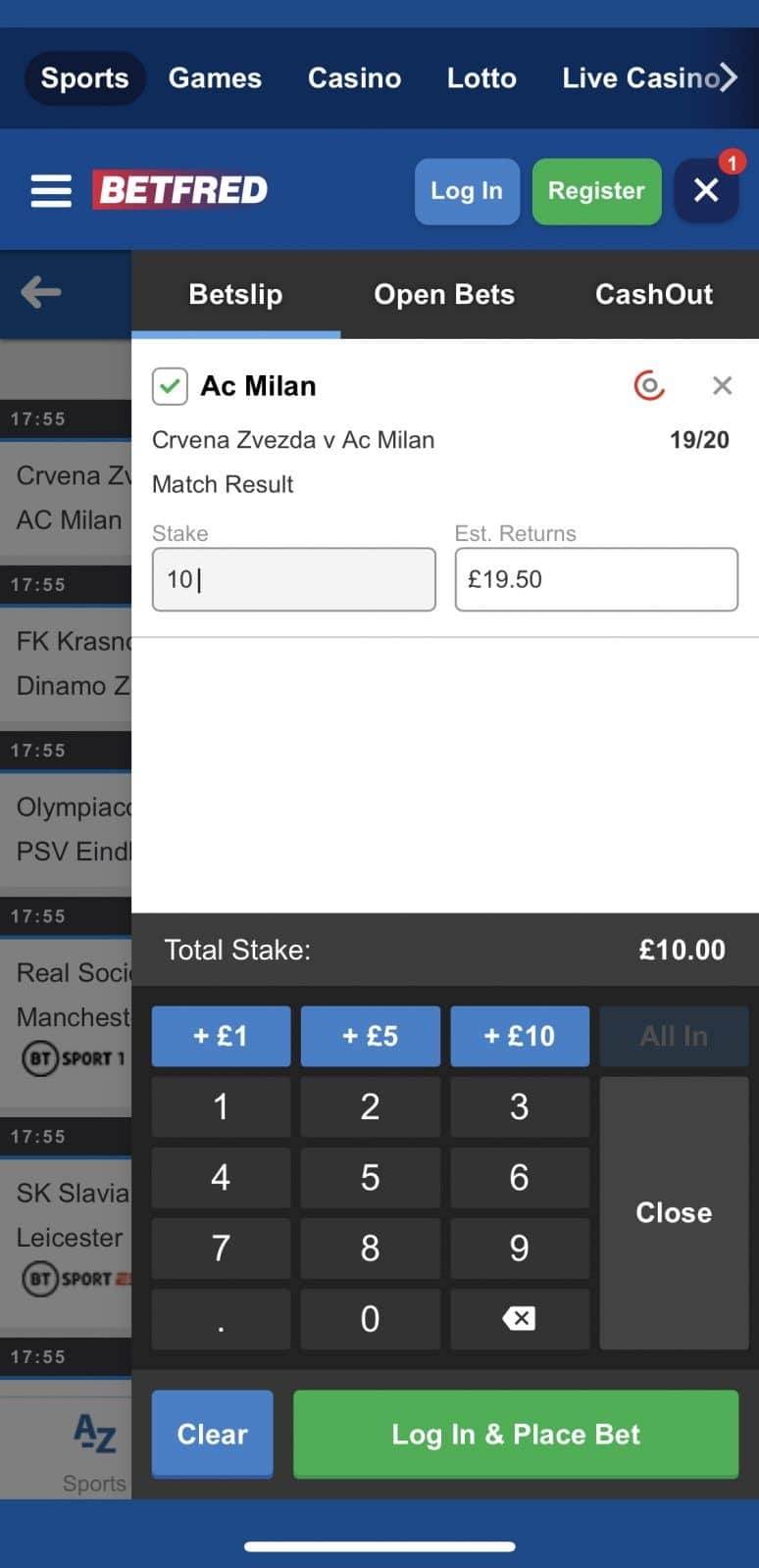The image size is (759, 1568).
Task: Add £1 to the stake
Action: [221, 1036]
